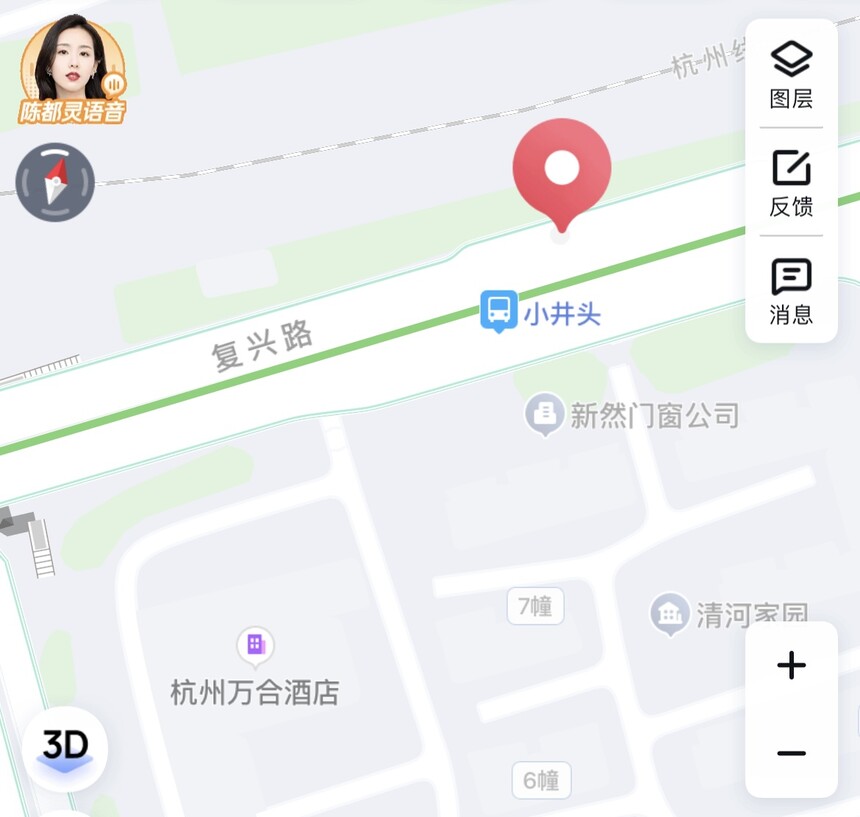
Task: Open the 清河家园 residential marker
Action: point(669,614)
